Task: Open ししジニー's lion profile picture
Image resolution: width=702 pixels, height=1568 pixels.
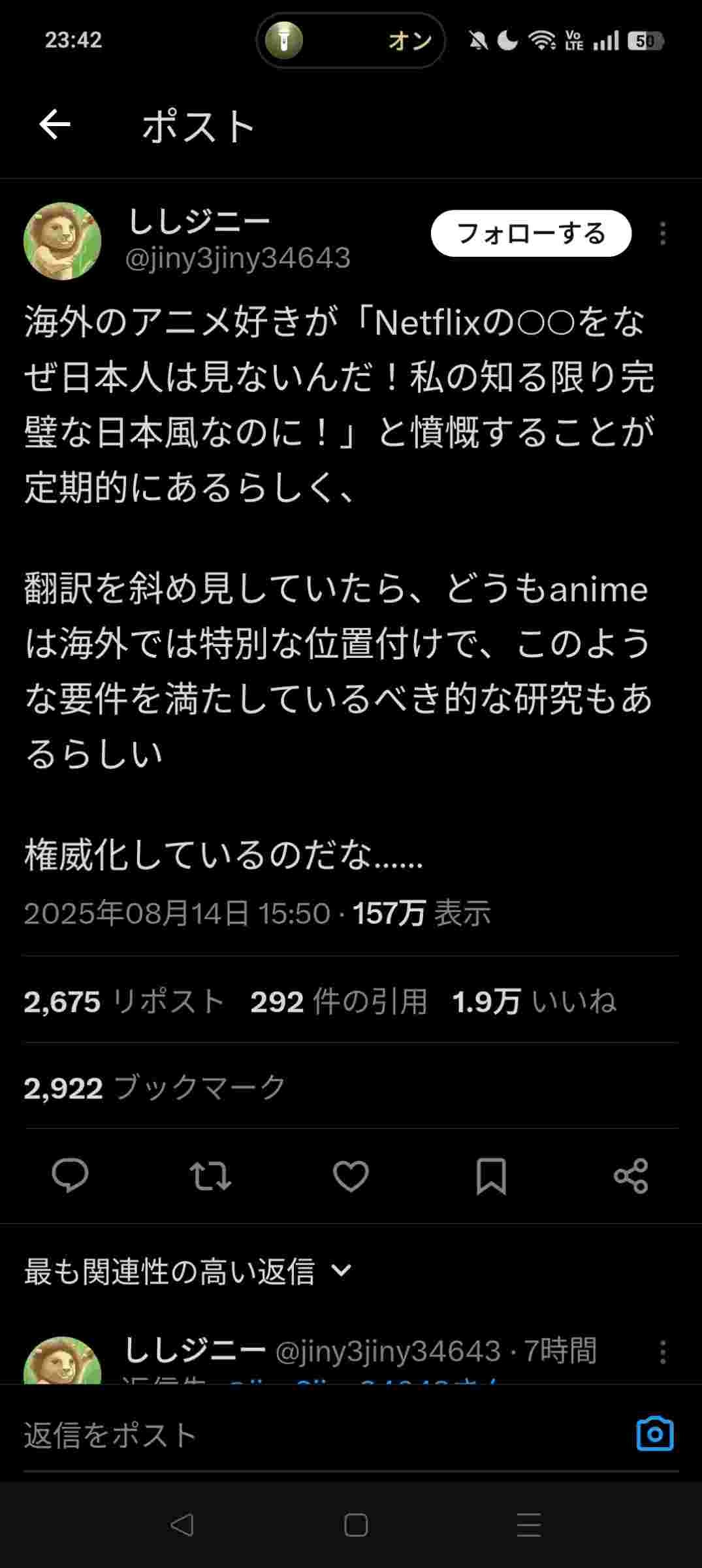Action: (x=63, y=241)
